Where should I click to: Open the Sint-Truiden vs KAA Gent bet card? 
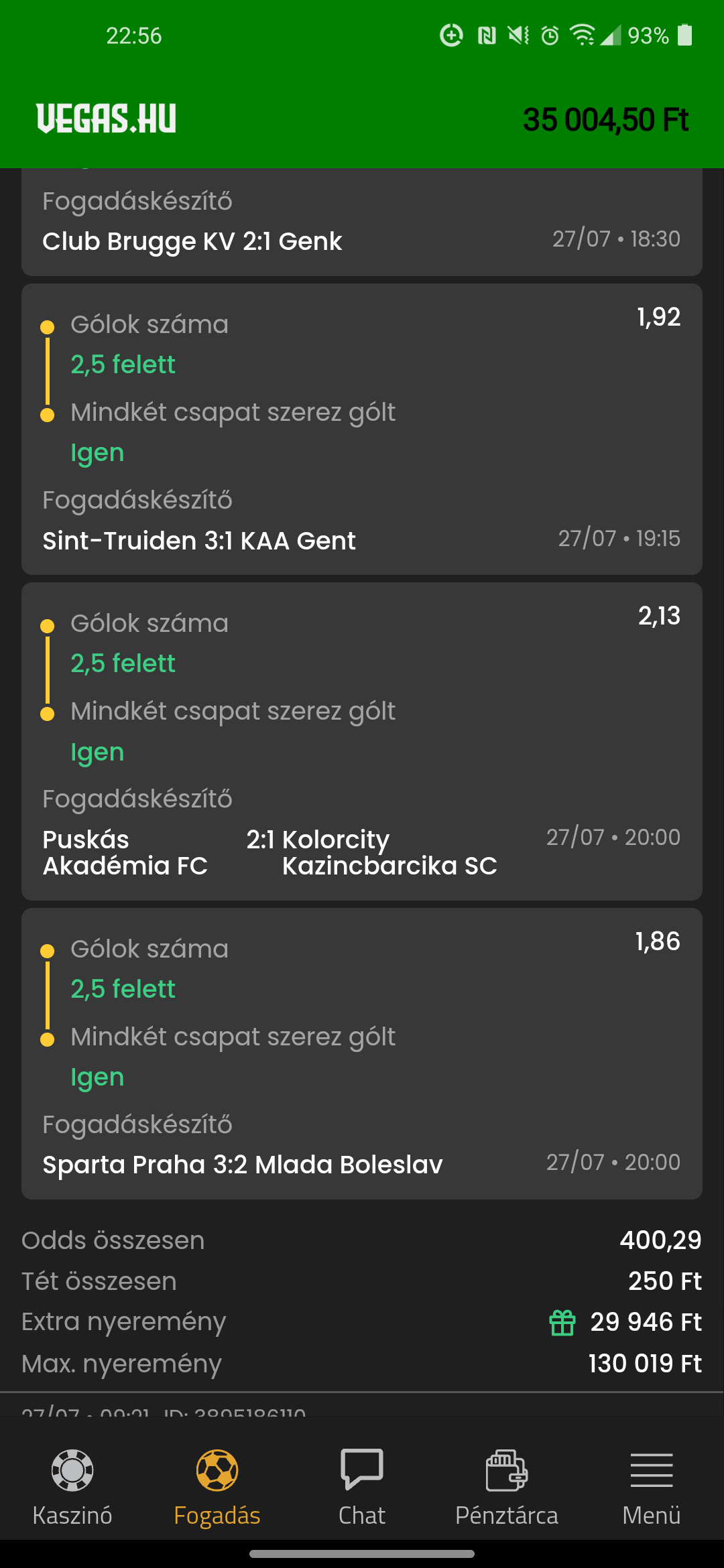362,430
